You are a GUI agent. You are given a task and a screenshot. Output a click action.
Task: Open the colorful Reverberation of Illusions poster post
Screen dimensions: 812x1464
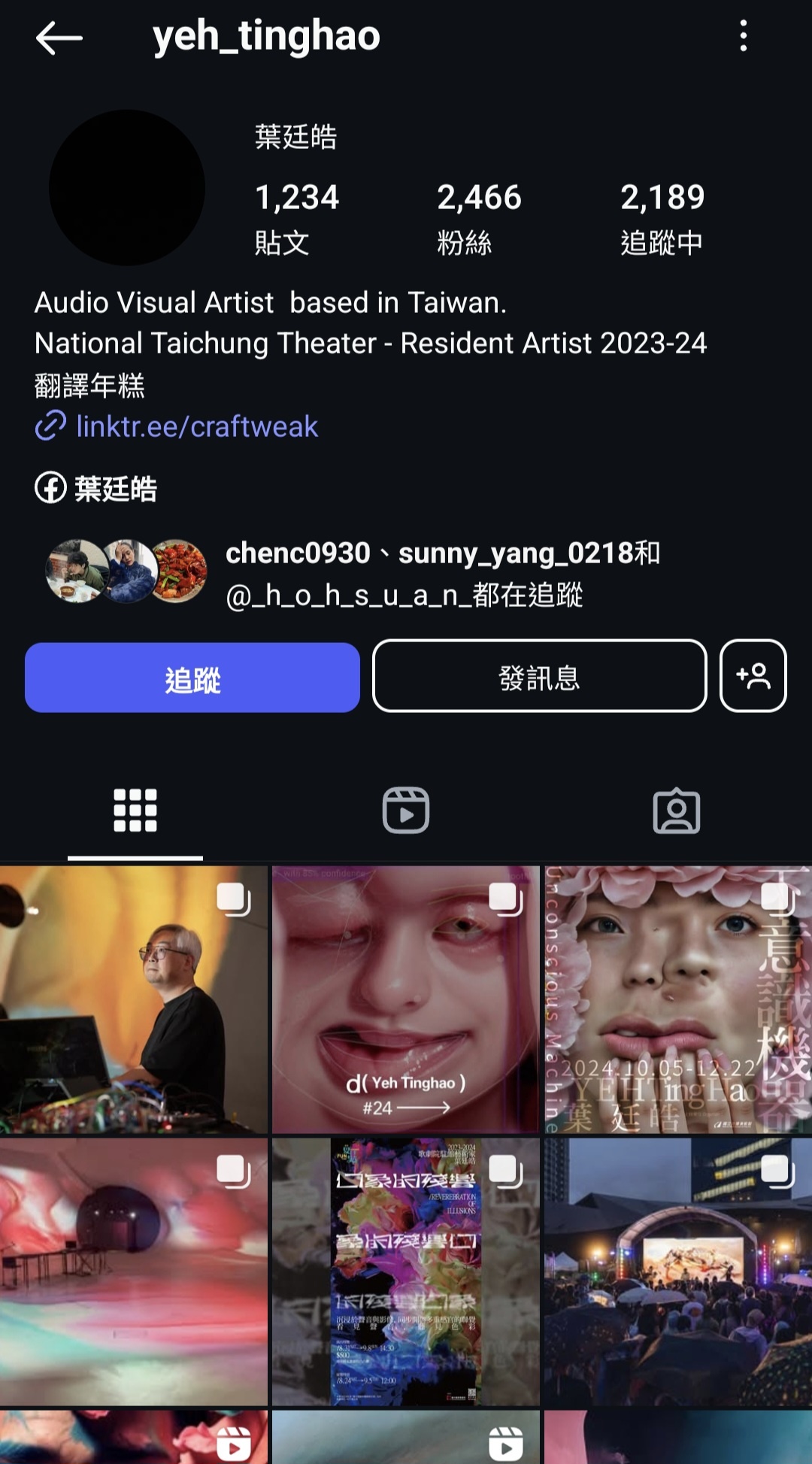(406, 1272)
